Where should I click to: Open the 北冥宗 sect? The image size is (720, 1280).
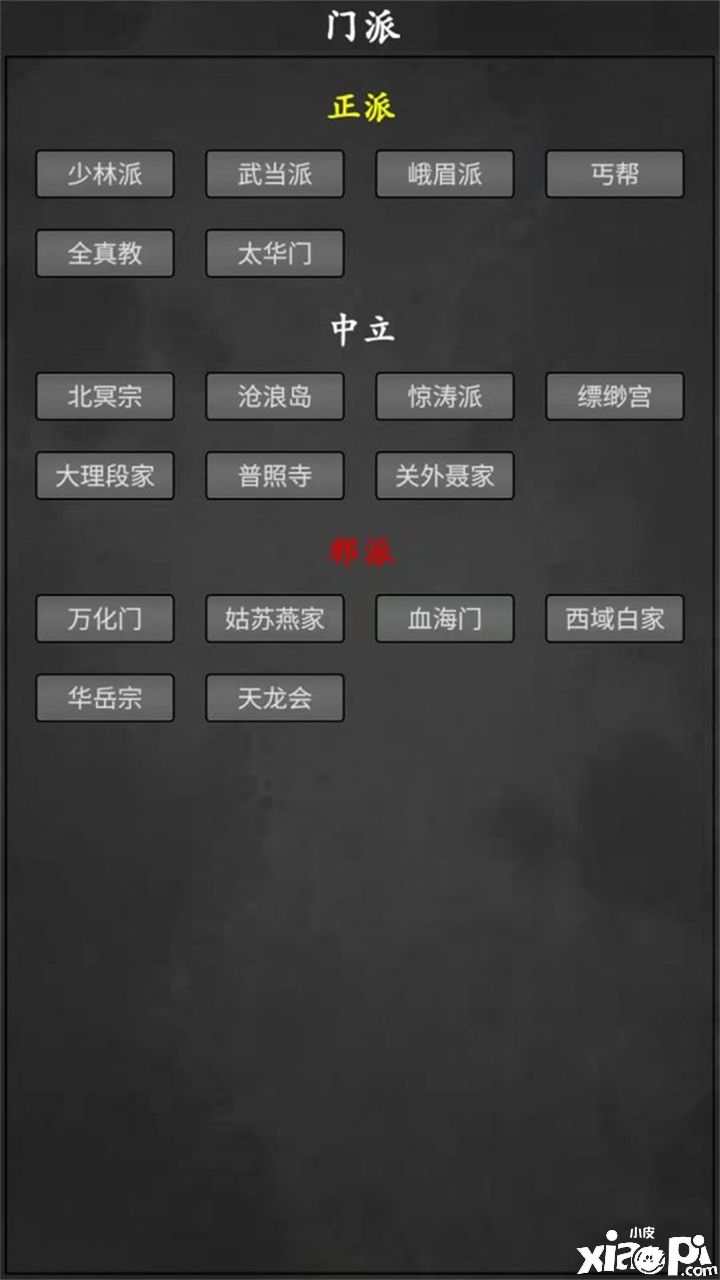point(105,396)
